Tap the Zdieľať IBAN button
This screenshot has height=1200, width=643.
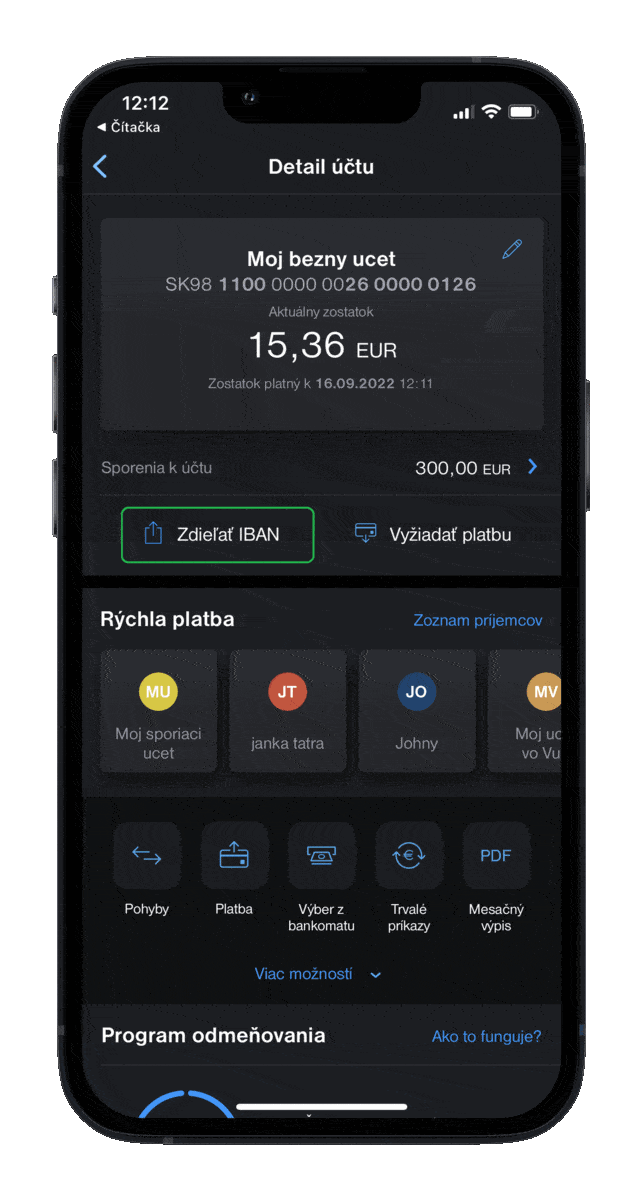pyautogui.click(x=218, y=534)
